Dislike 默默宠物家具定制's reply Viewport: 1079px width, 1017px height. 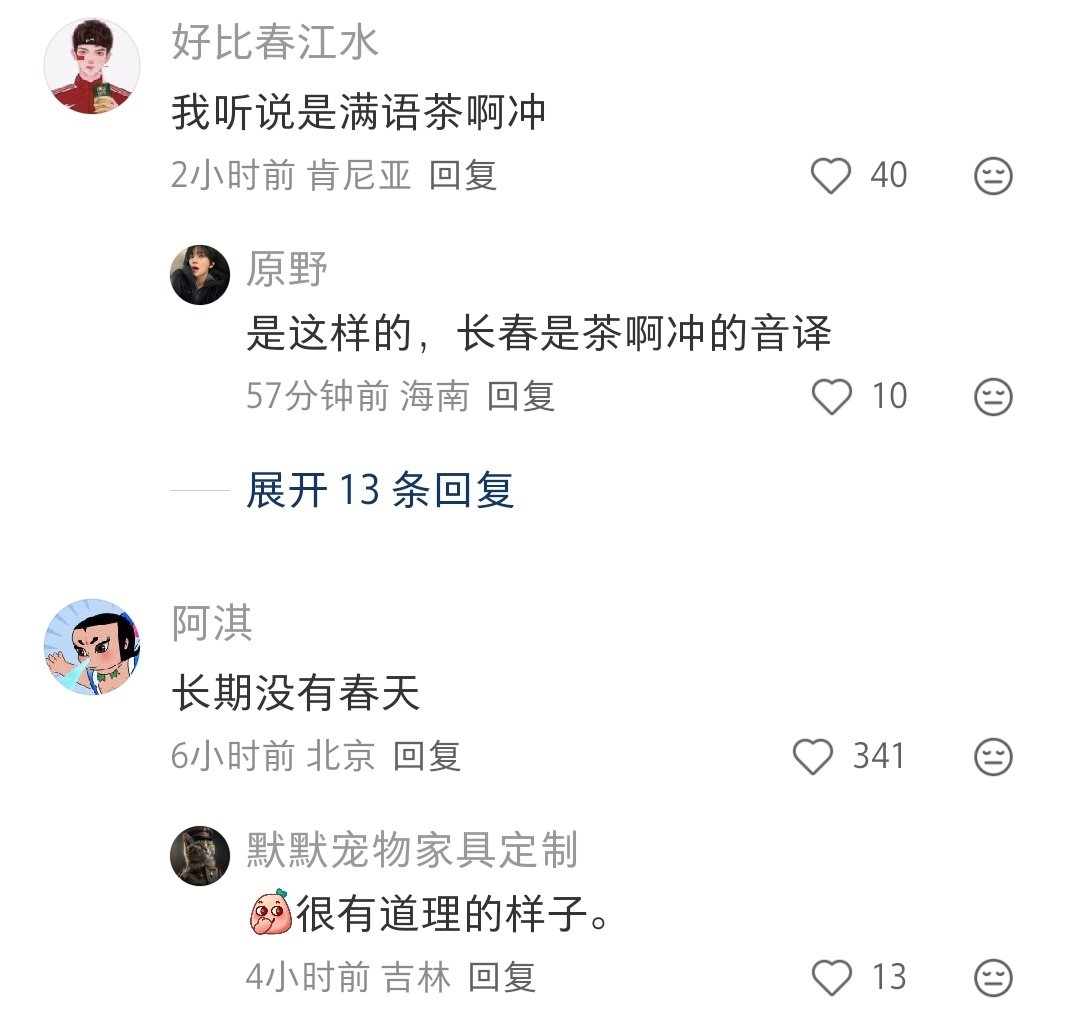click(x=993, y=976)
